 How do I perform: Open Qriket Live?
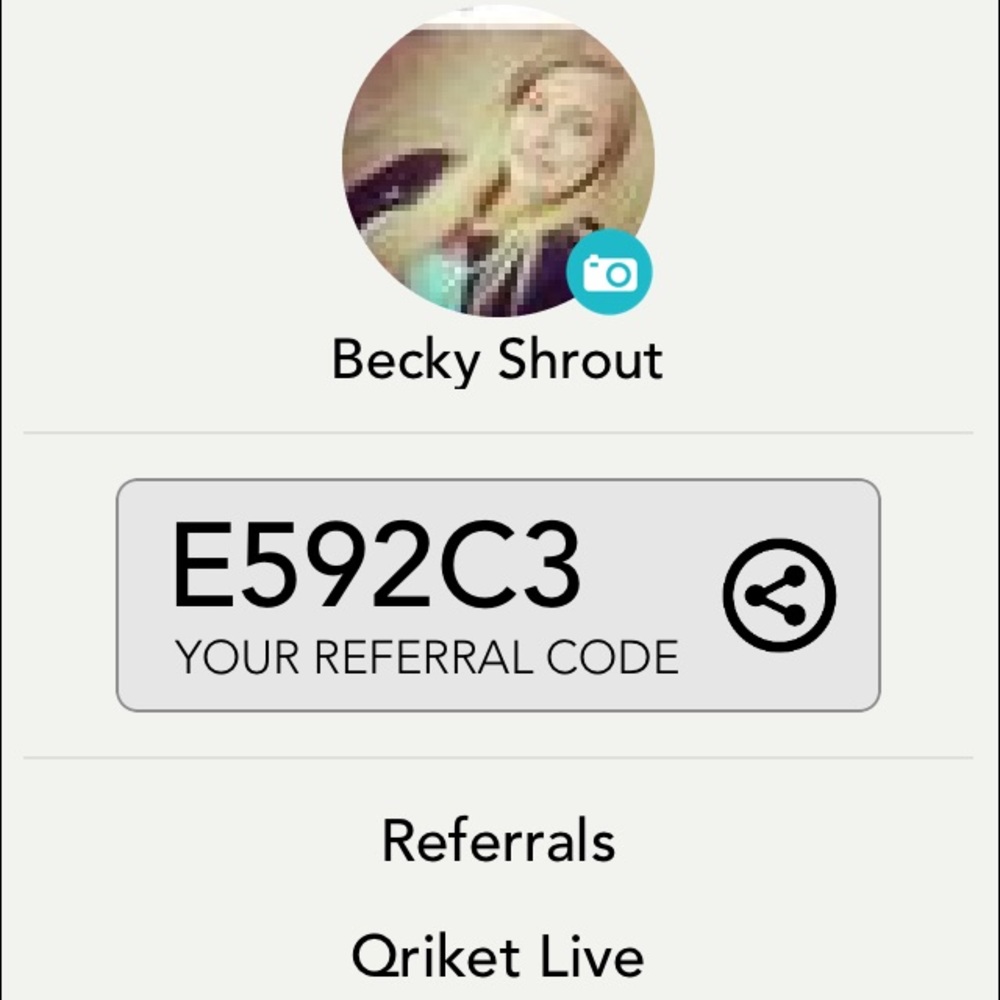coord(497,956)
